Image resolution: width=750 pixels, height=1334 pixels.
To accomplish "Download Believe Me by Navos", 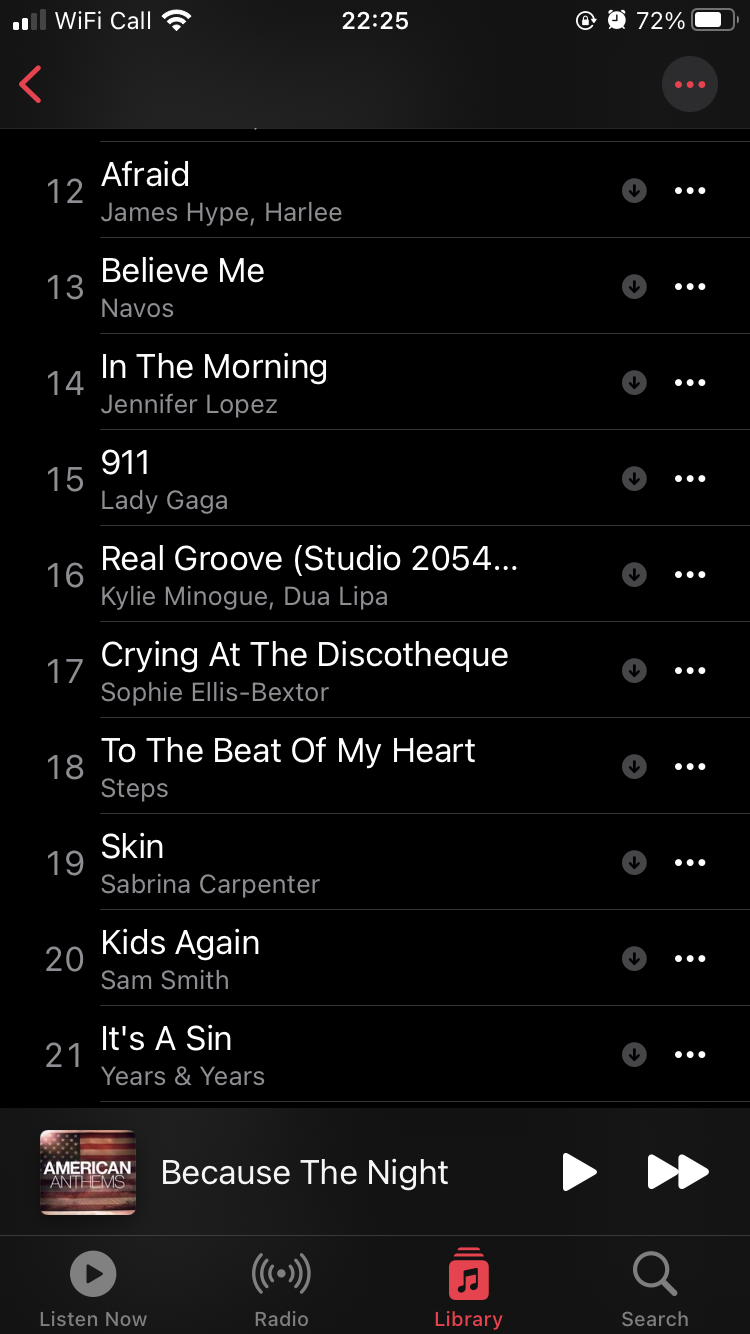I will click(634, 286).
